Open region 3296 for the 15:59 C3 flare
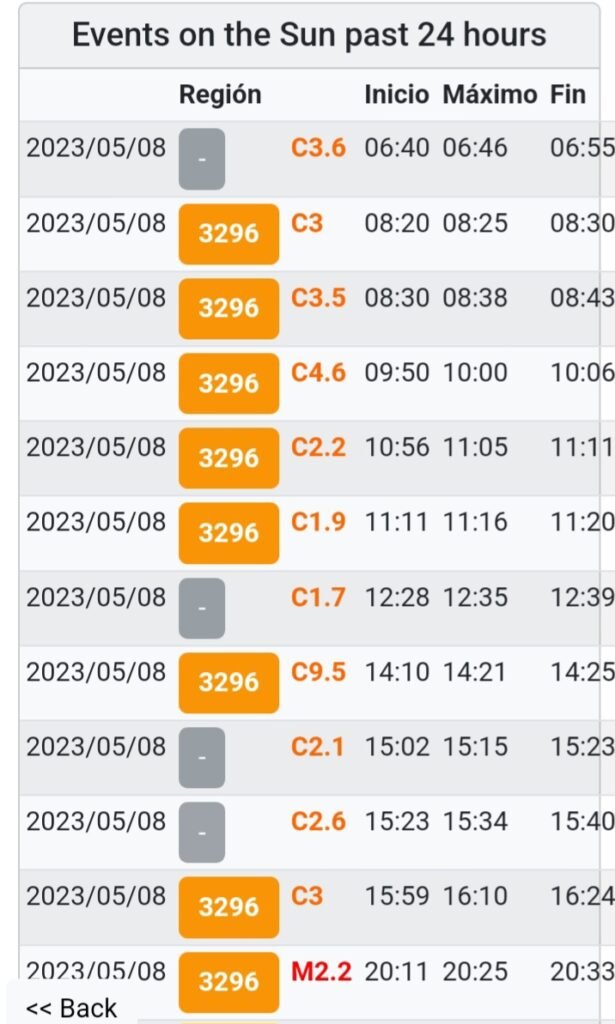This screenshot has width=615, height=1024. coord(228,907)
